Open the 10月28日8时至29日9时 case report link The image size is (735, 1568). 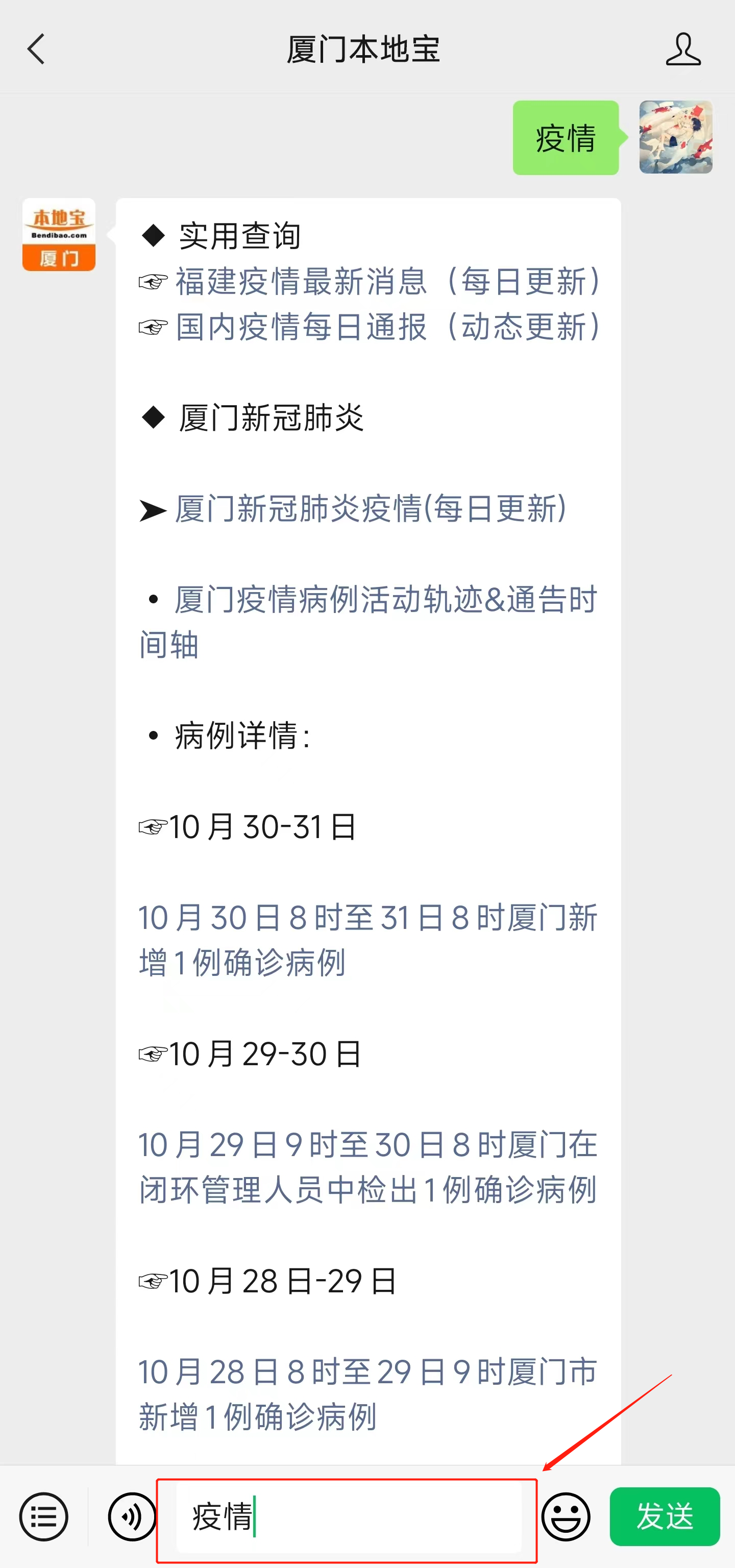[368, 1394]
